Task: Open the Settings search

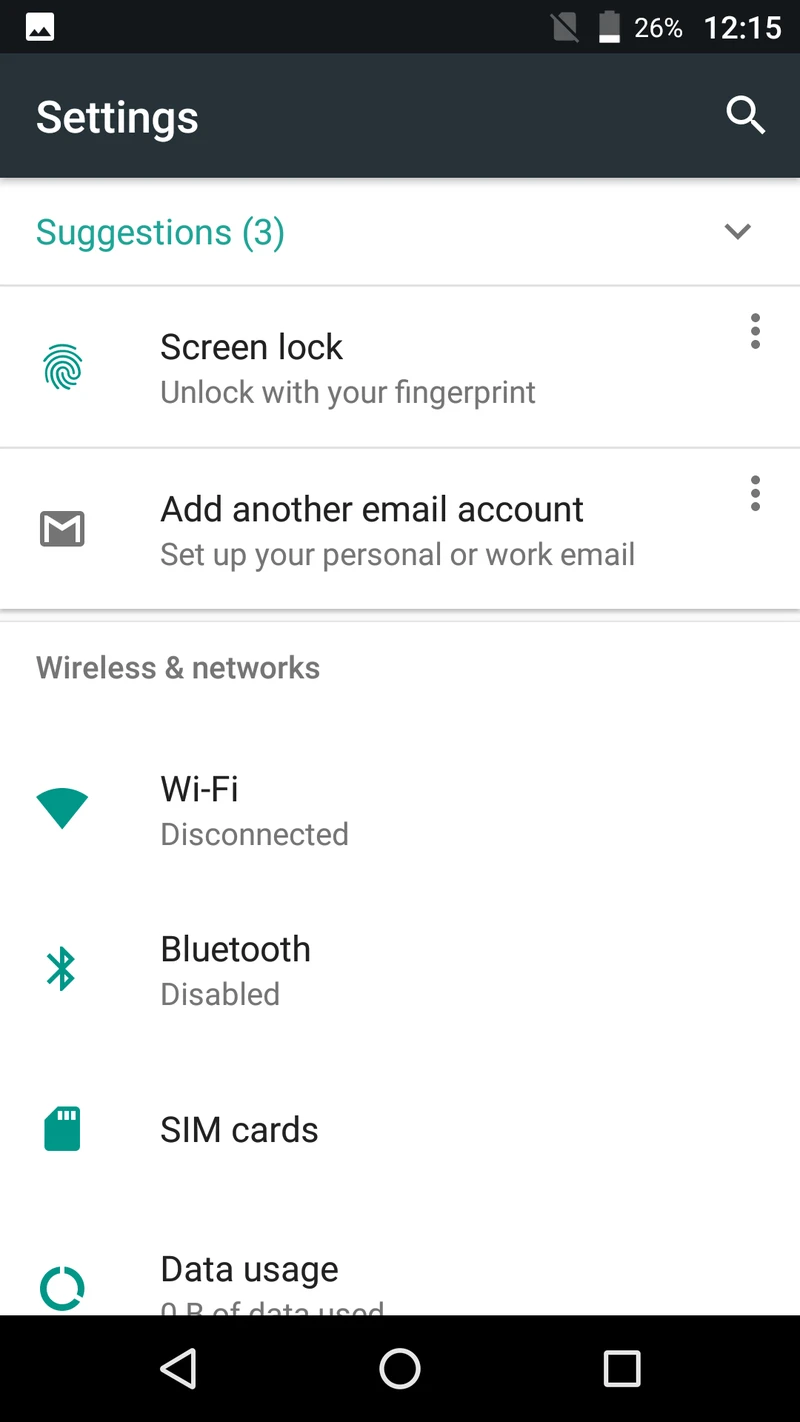Action: click(x=746, y=115)
